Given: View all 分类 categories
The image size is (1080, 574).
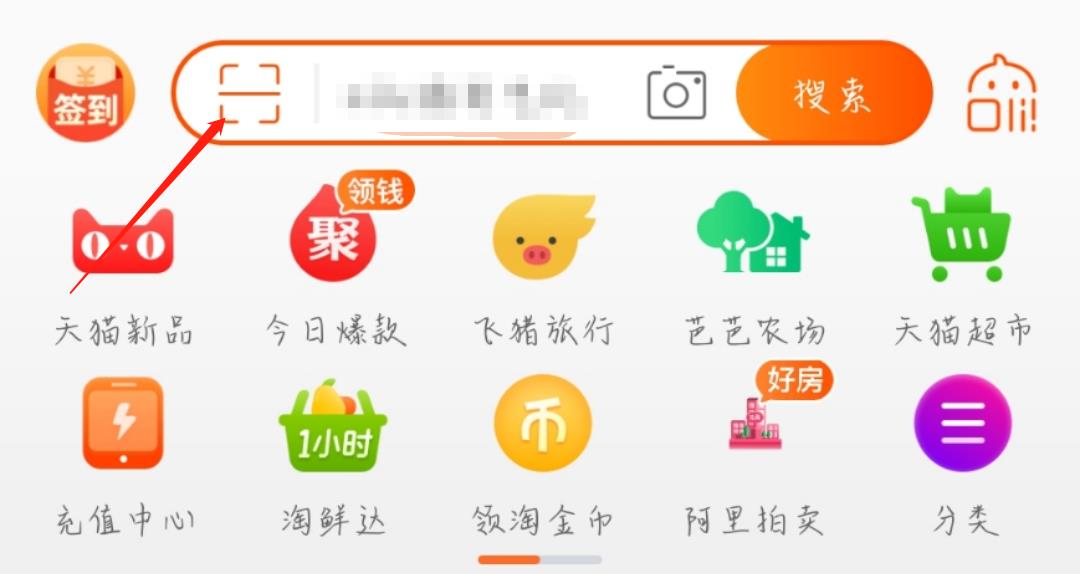Looking at the screenshot, I should (963, 424).
